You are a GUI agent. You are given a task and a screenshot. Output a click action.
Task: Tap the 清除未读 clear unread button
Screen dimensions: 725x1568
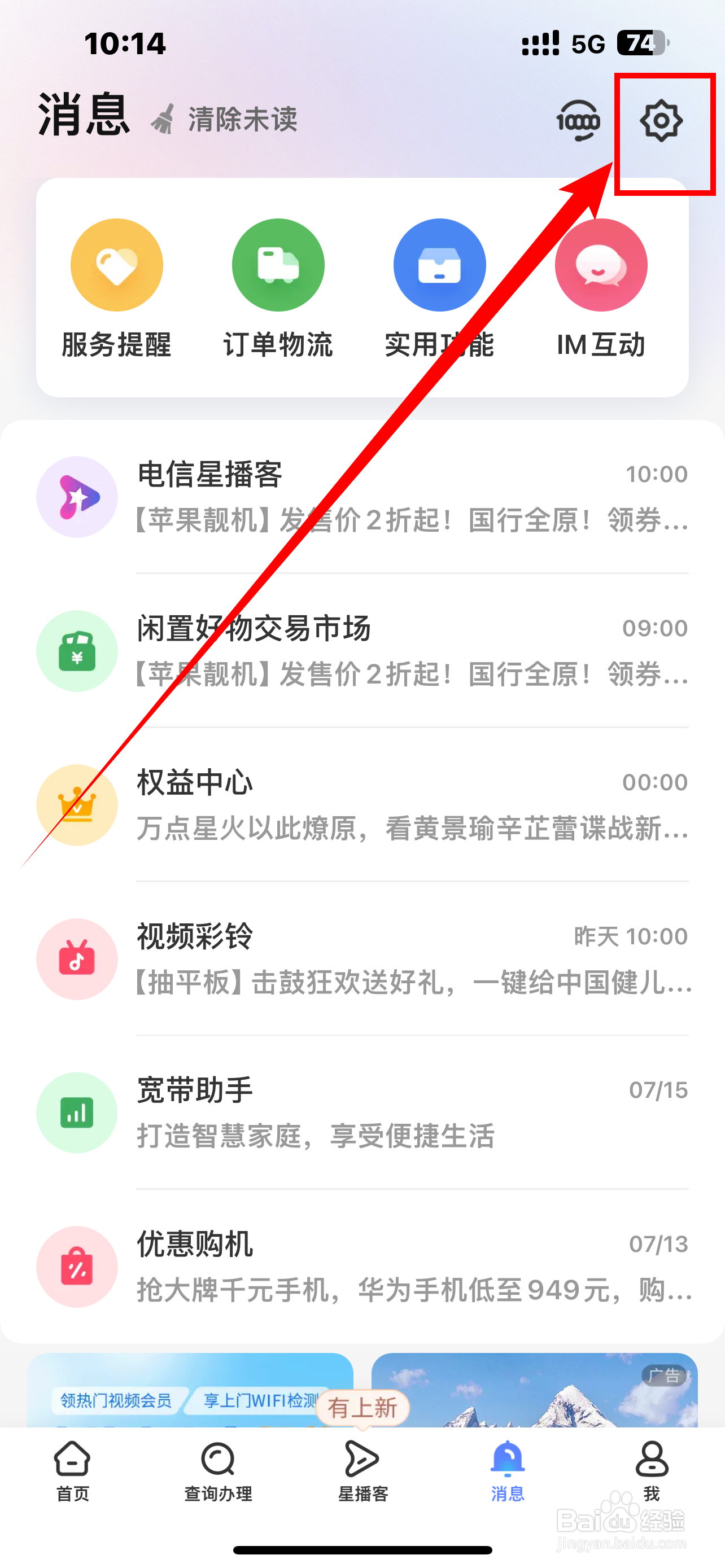225,120
